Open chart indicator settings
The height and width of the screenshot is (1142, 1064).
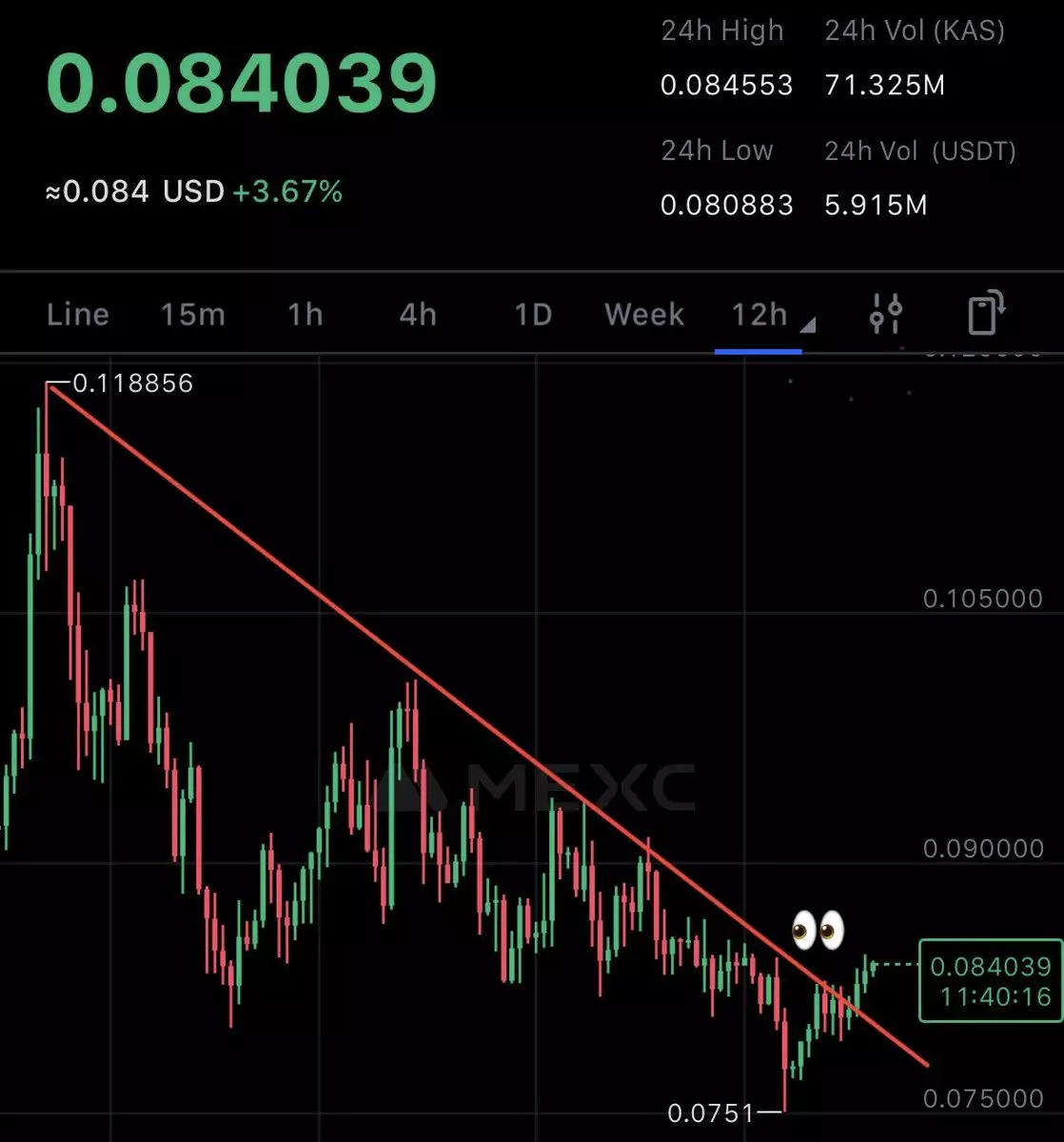coord(886,314)
